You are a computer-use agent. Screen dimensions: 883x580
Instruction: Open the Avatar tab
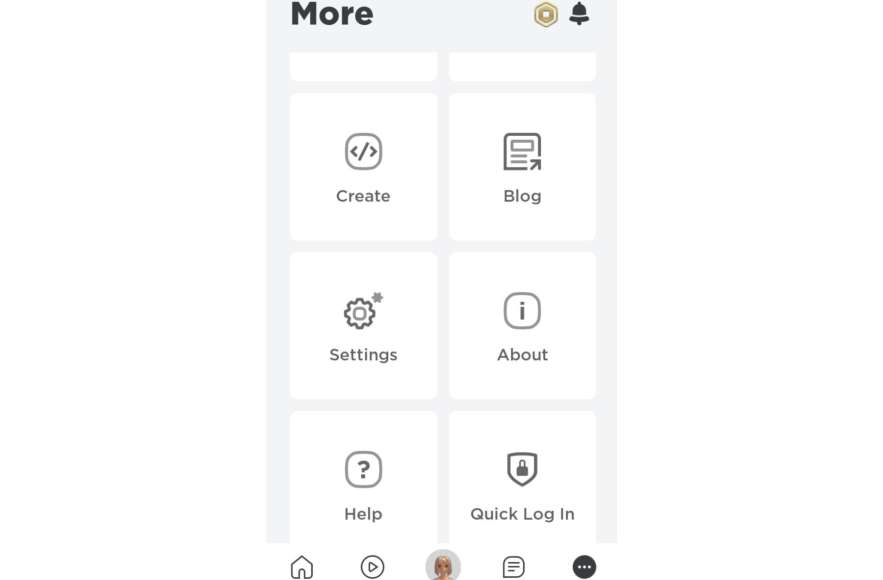click(x=443, y=566)
